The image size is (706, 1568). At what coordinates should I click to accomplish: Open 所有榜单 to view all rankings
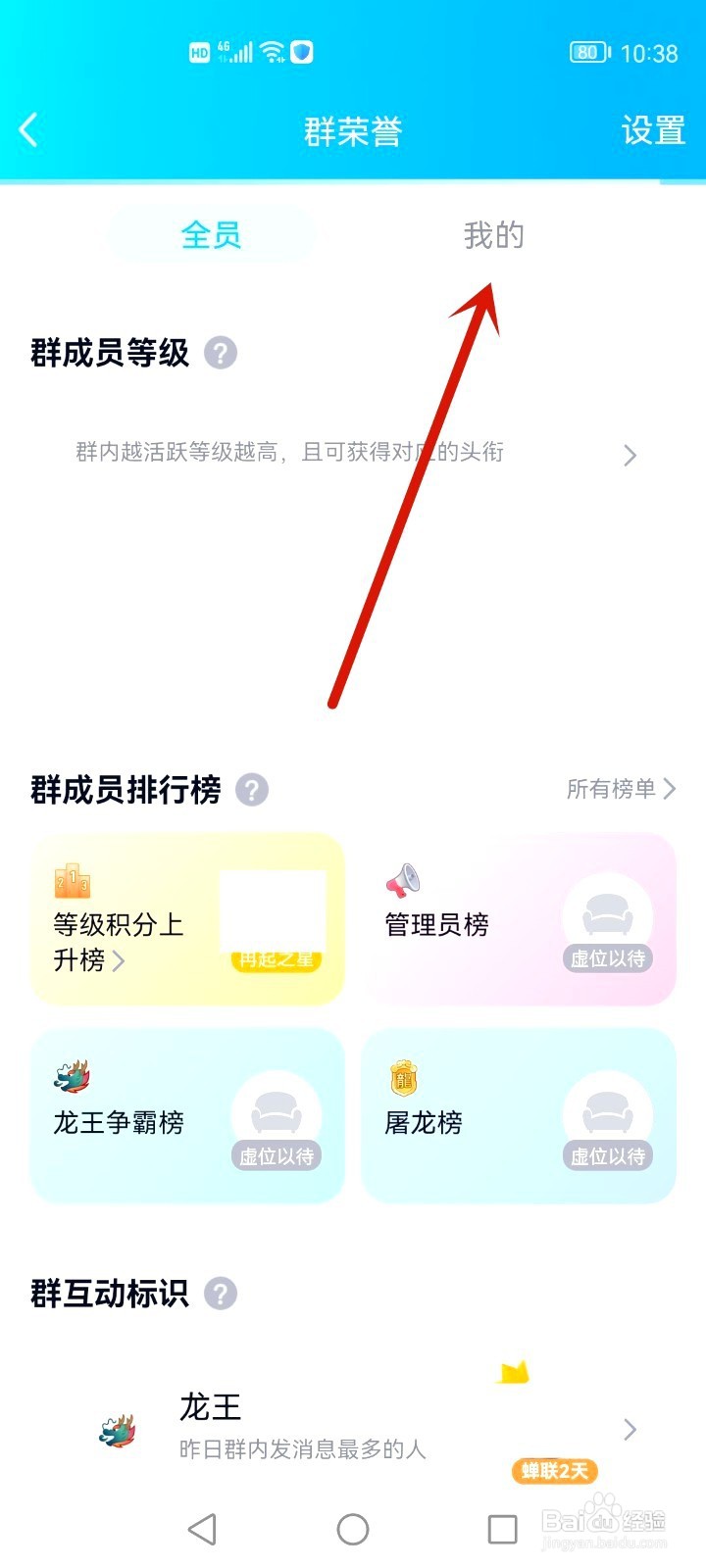pyautogui.click(x=618, y=790)
